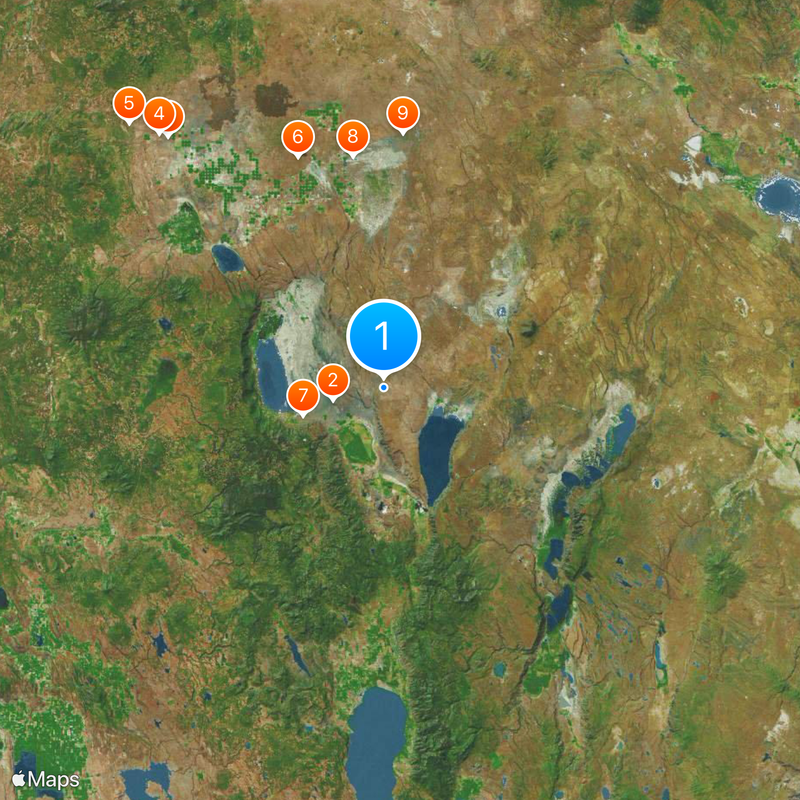Choose orange map pin number 7
The width and height of the screenshot is (800, 800).
coord(302,396)
